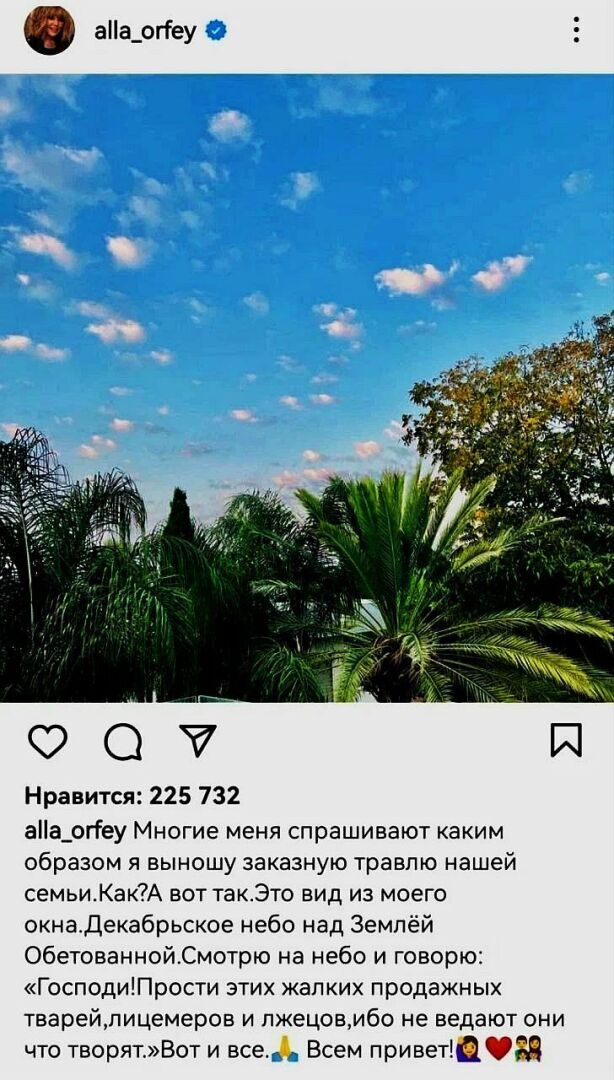Open alla_orfey's profile picture
Viewport: 614px width, 1080px height.
click(49, 31)
